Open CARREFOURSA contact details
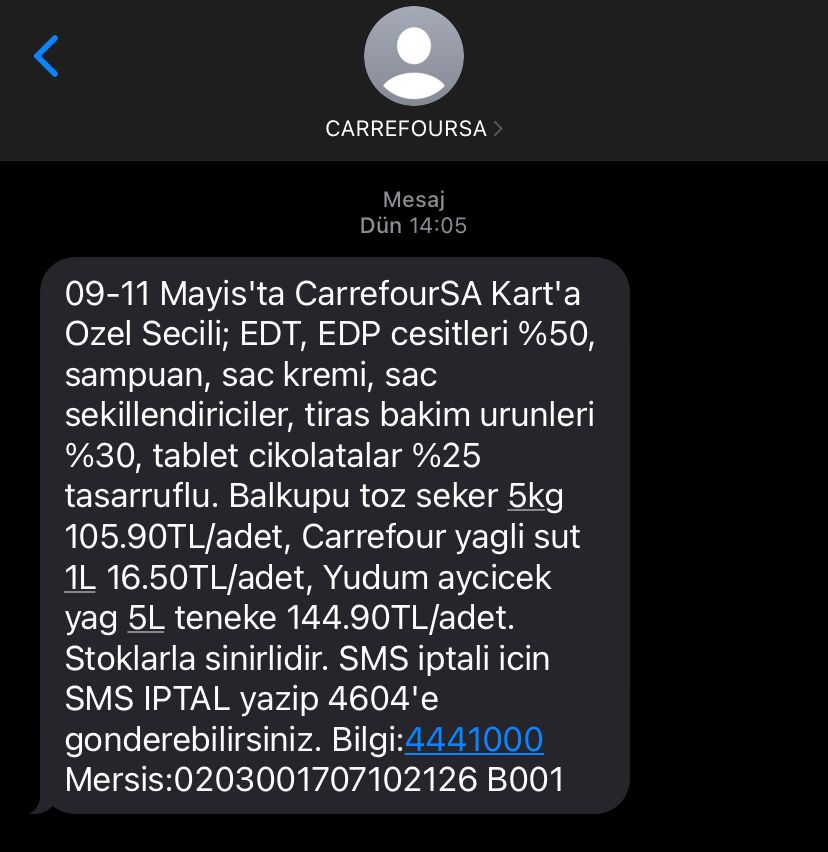Screen dimensions: 828x852 tap(413, 128)
